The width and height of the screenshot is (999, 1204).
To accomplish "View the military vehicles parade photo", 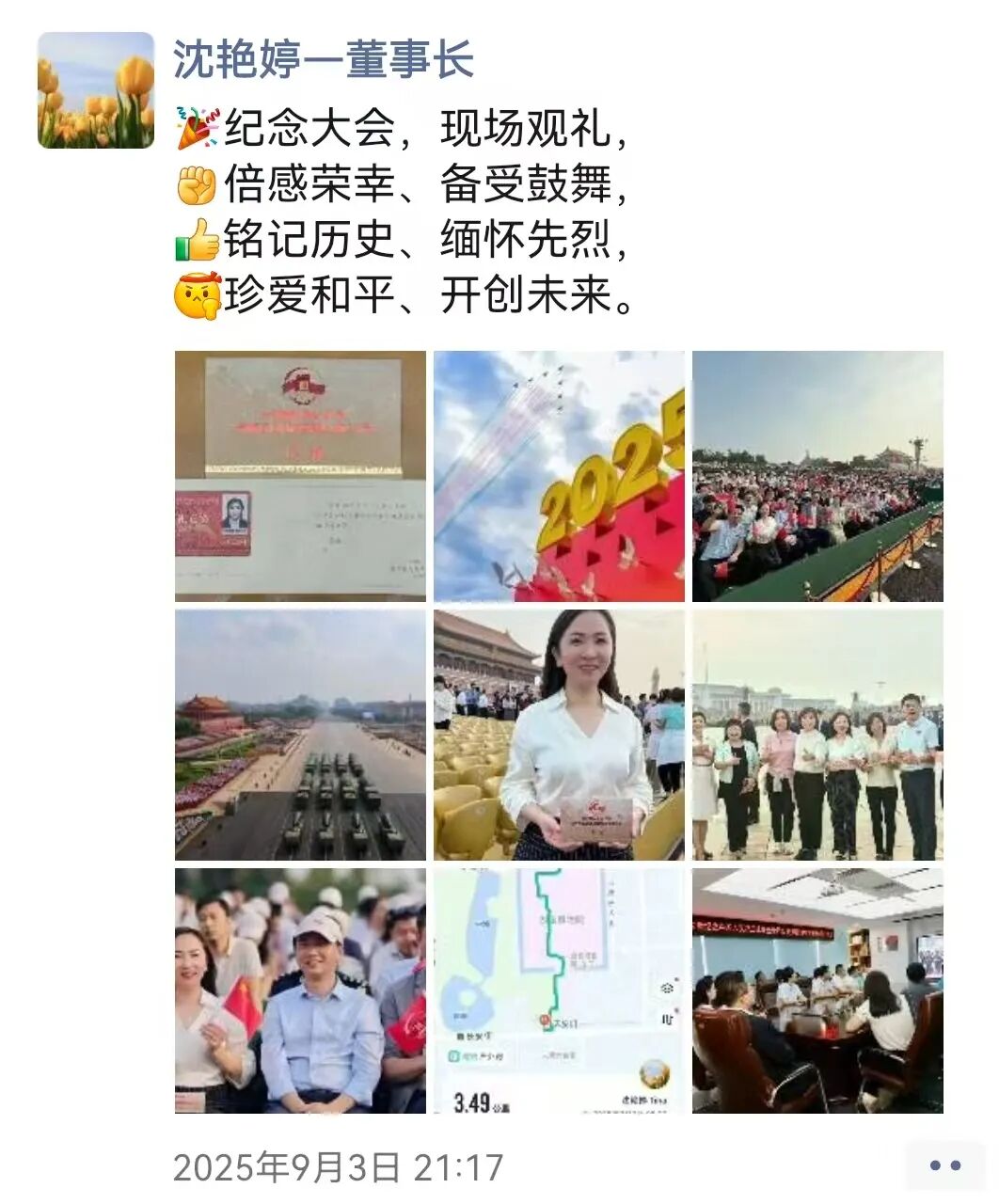I will pyautogui.click(x=300, y=735).
